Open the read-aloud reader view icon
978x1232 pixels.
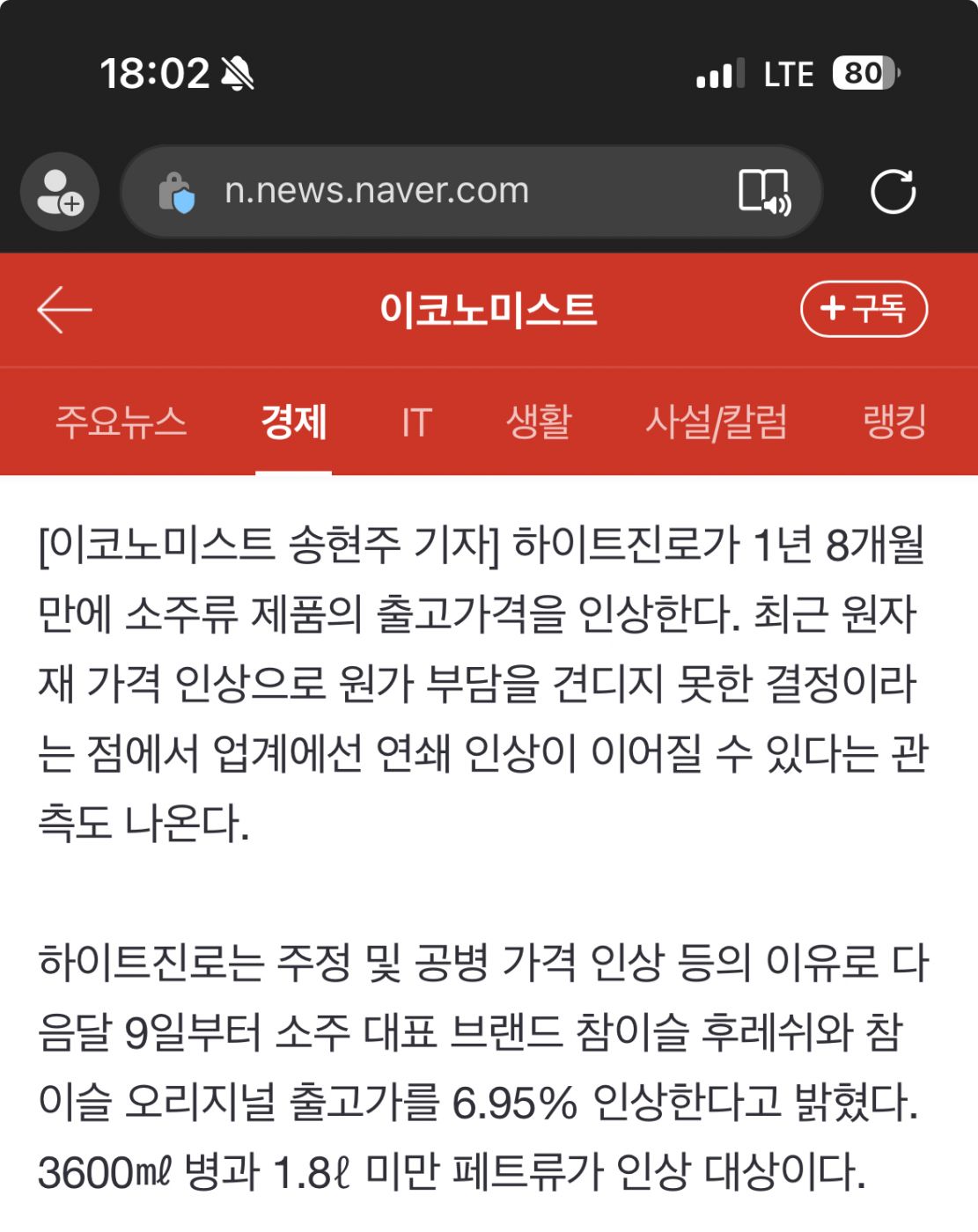point(764,192)
